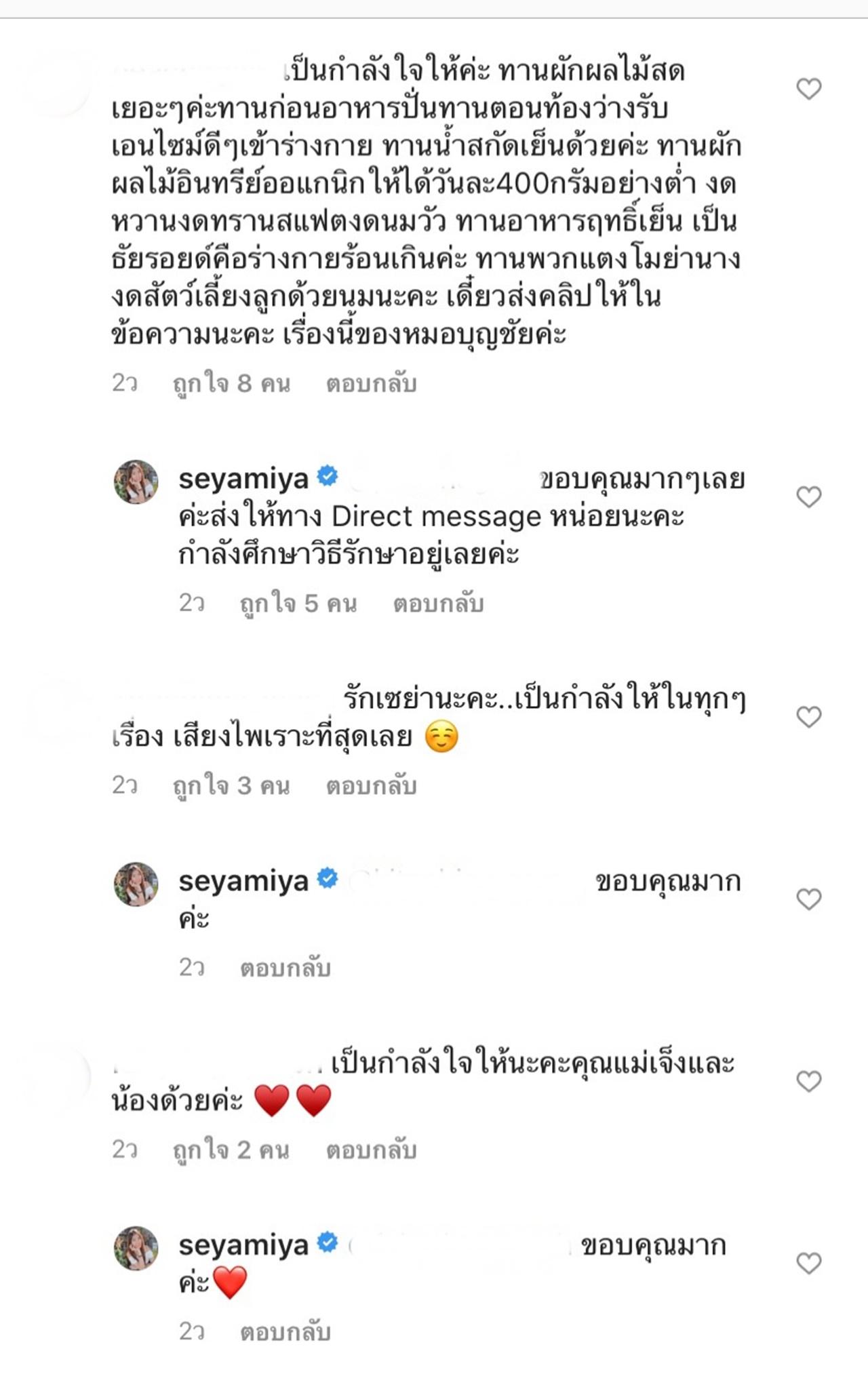
Task: Reply to the comment with two red hearts
Action: (371, 1150)
